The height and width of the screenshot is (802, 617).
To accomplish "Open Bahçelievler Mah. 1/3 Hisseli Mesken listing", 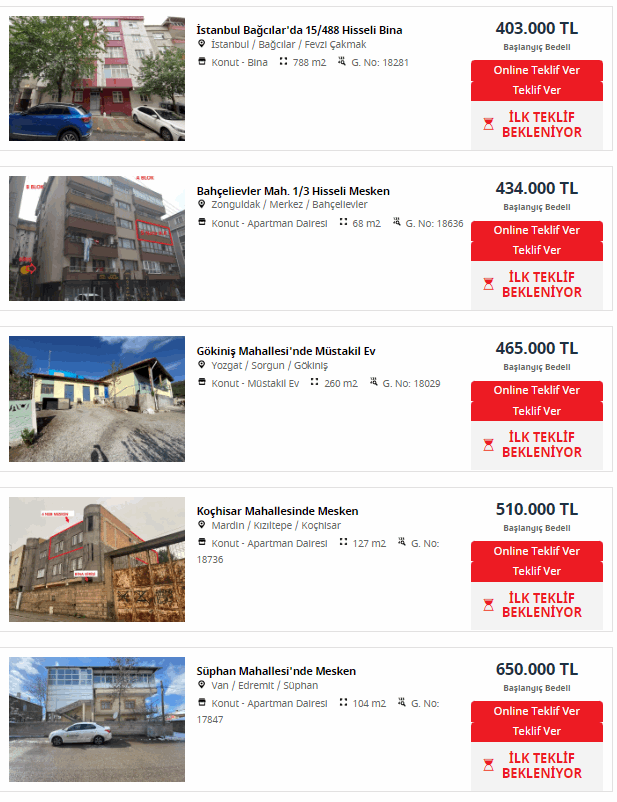I will (x=293, y=191).
